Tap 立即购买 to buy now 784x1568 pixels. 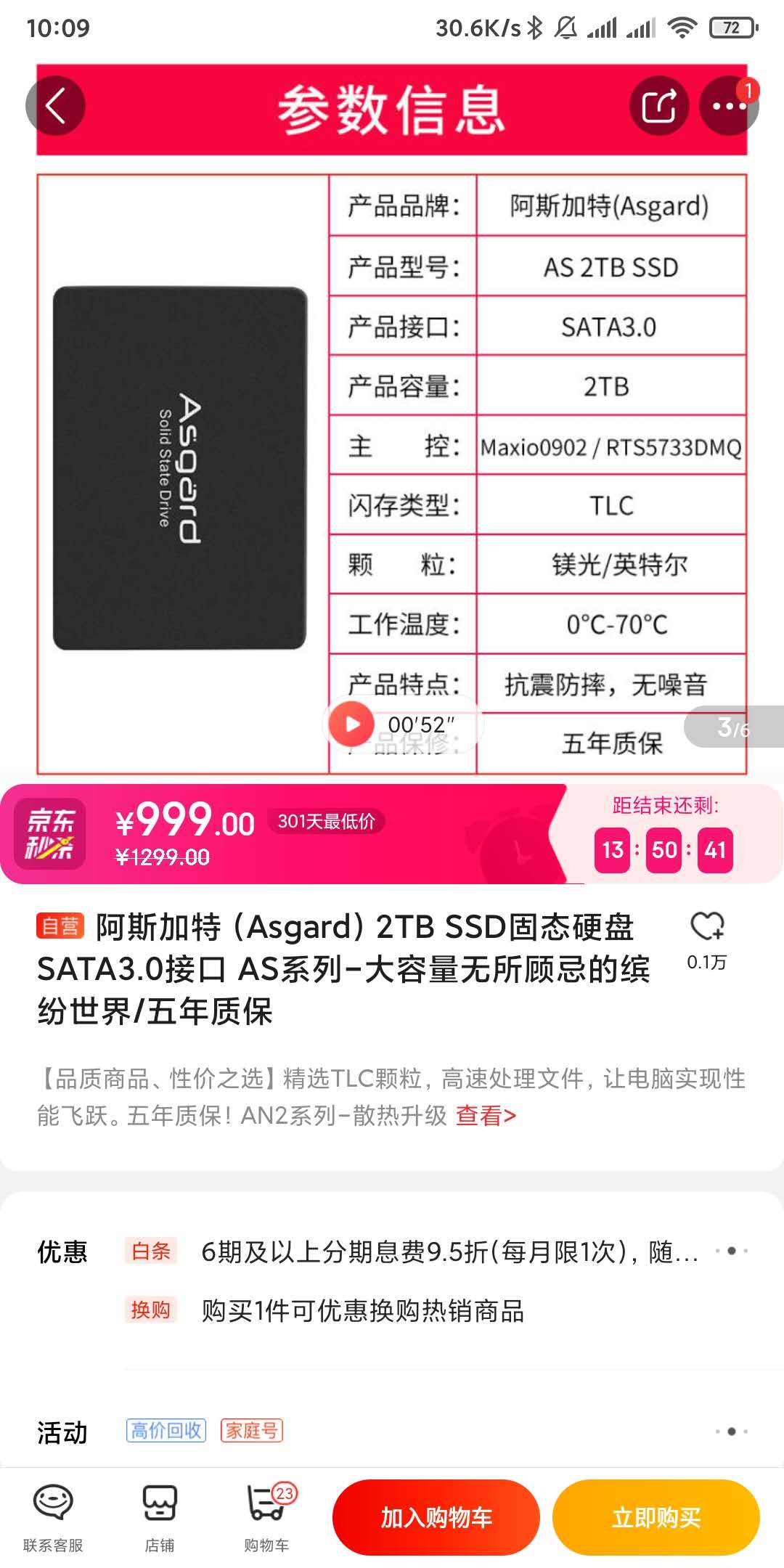coord(656,1518)
